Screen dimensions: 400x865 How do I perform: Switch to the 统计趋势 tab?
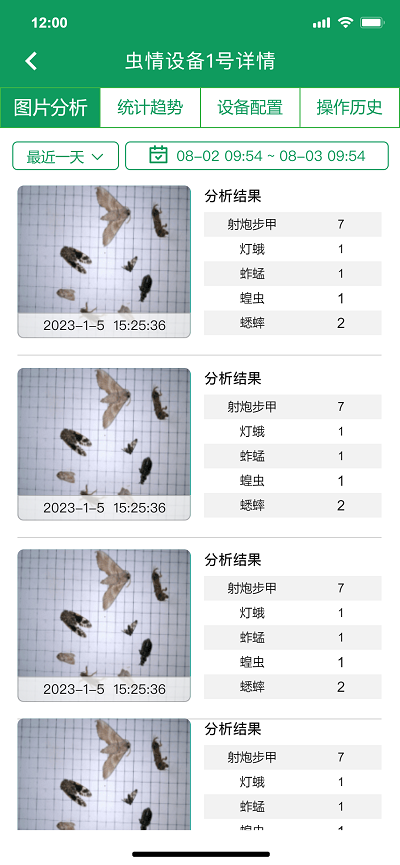click(x=150, y=108)
